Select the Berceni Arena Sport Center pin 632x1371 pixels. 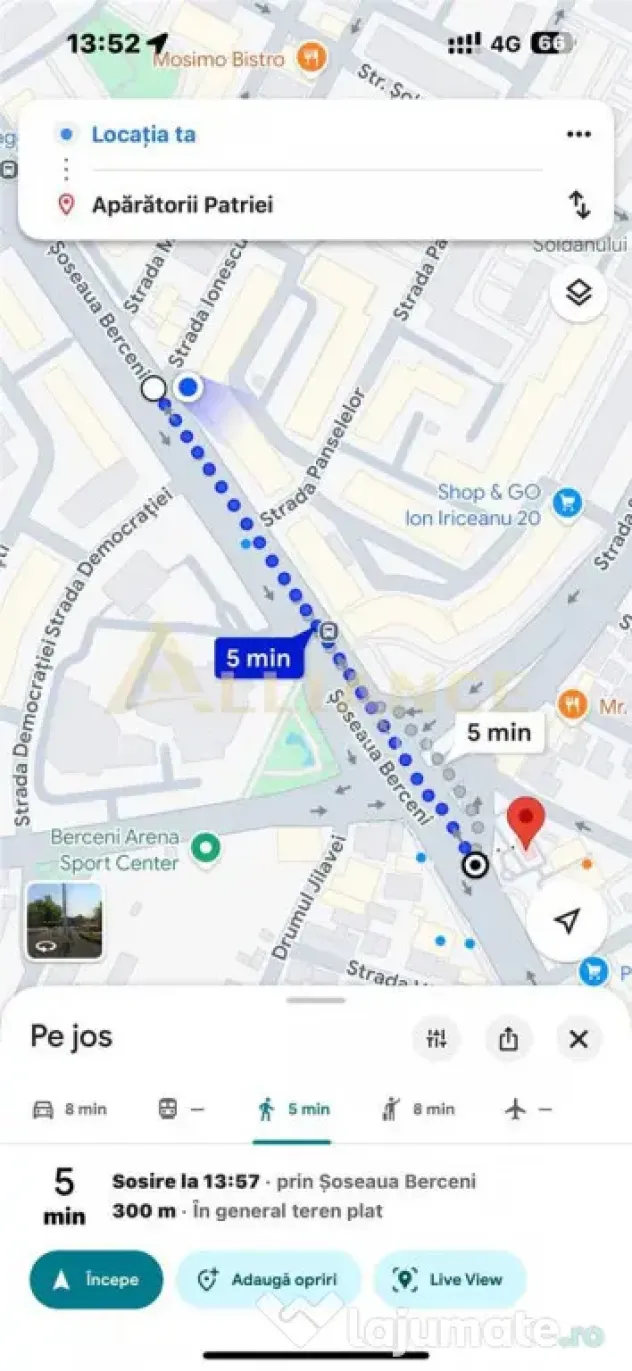point(207,849)
